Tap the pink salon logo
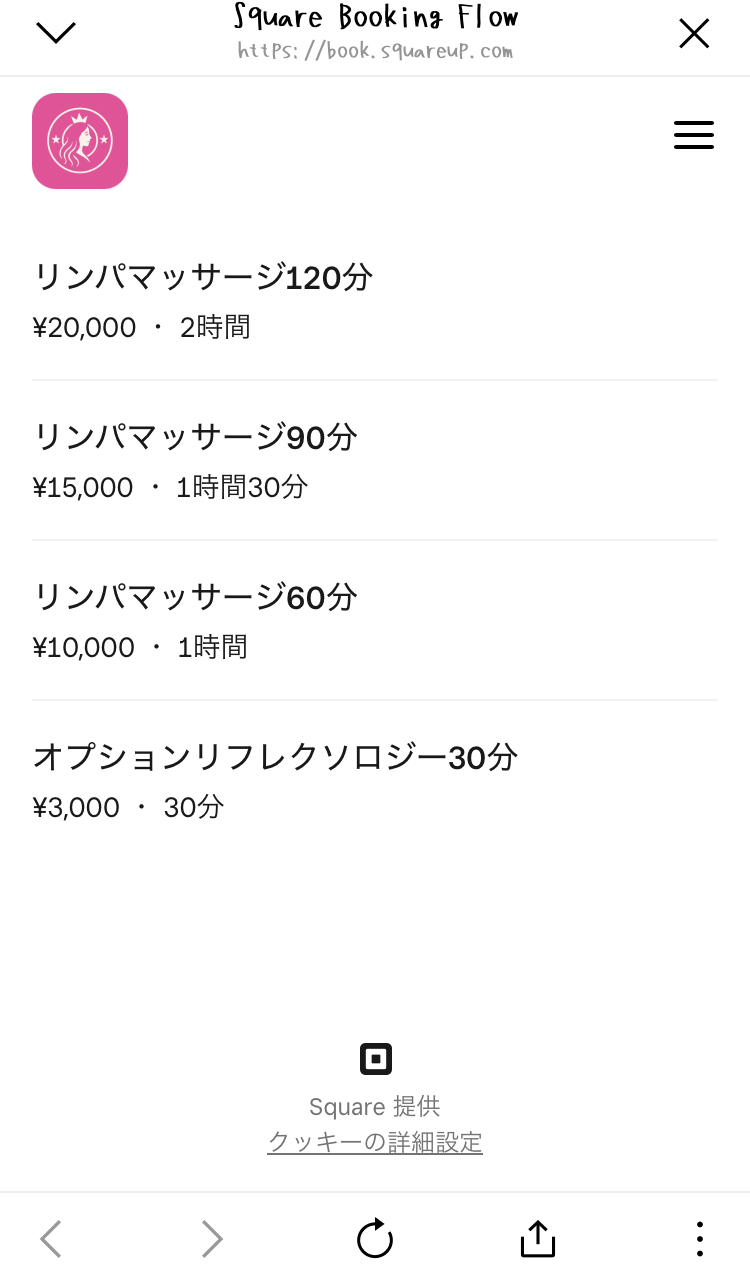 coord(80,141)
